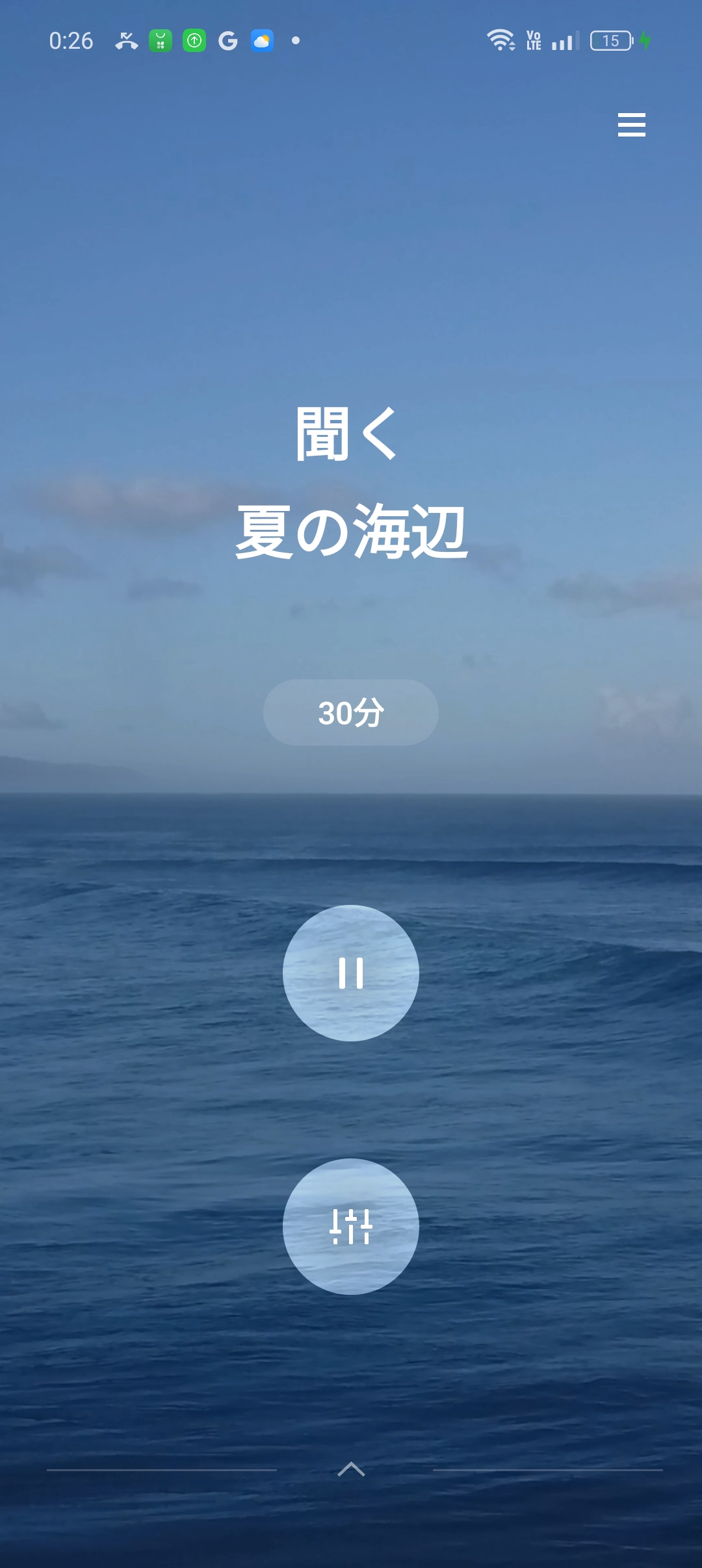Expand the bottom panel with up chevron
The image size is (702, 1568).
tap(352, 1469)
